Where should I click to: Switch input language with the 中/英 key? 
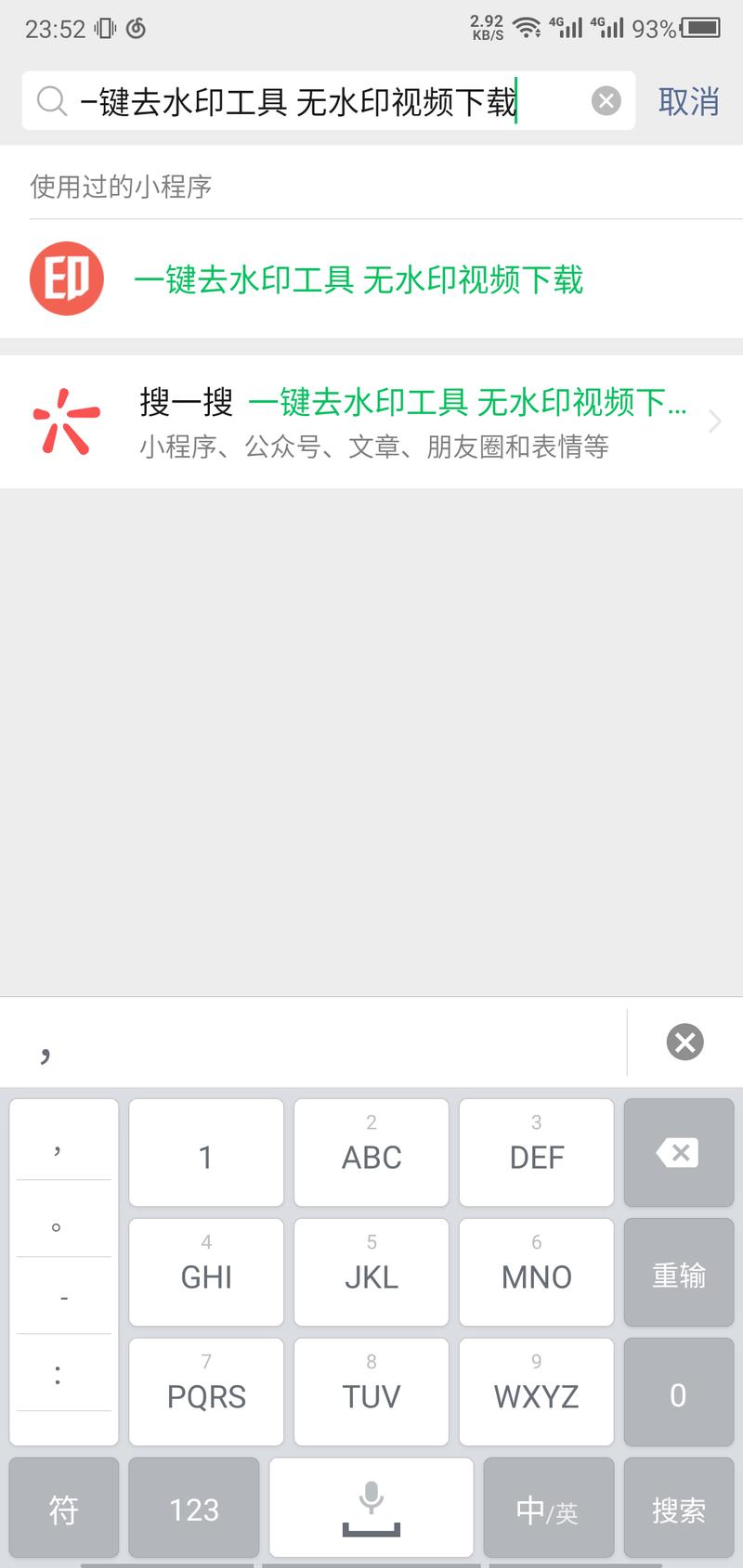click(548, 1507)
